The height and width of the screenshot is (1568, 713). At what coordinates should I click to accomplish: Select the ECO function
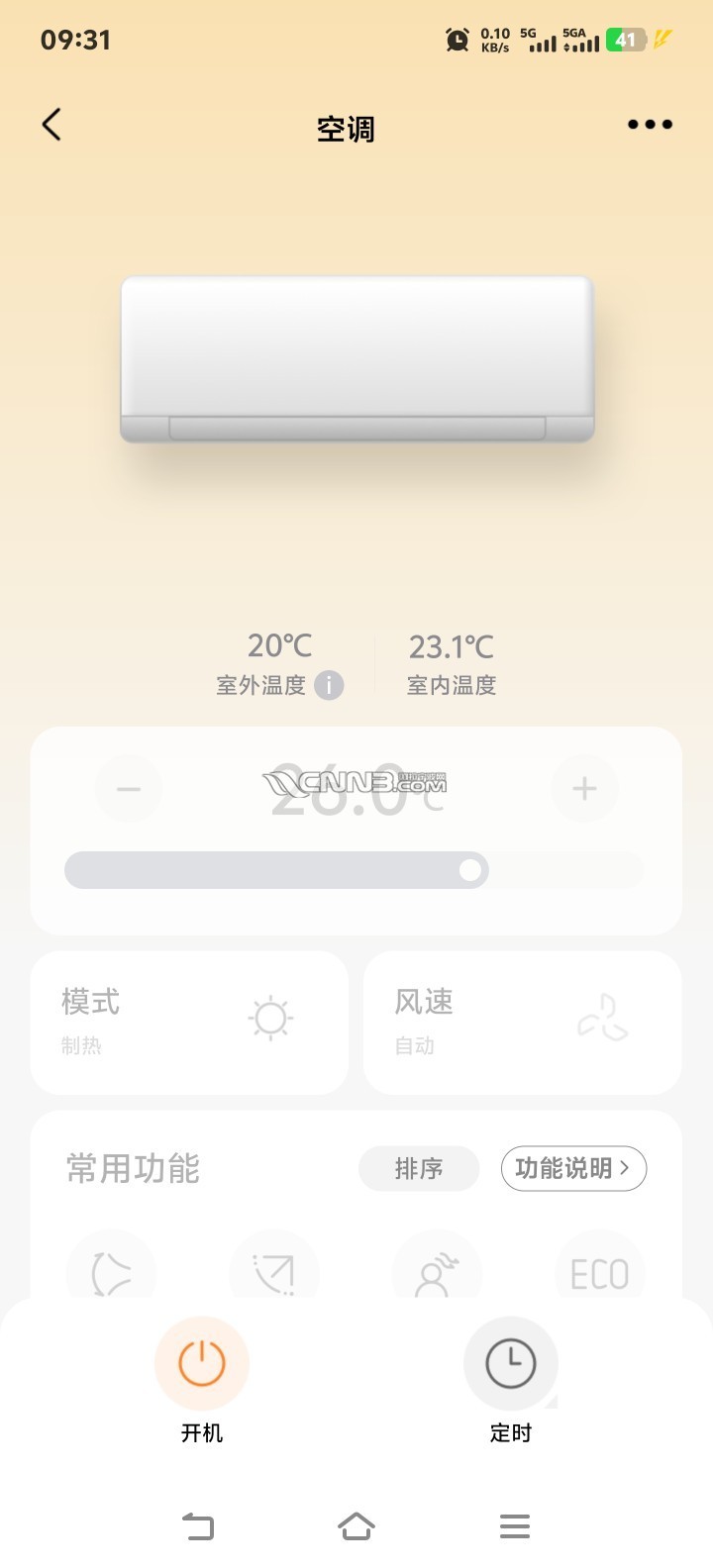[600, 1273]
